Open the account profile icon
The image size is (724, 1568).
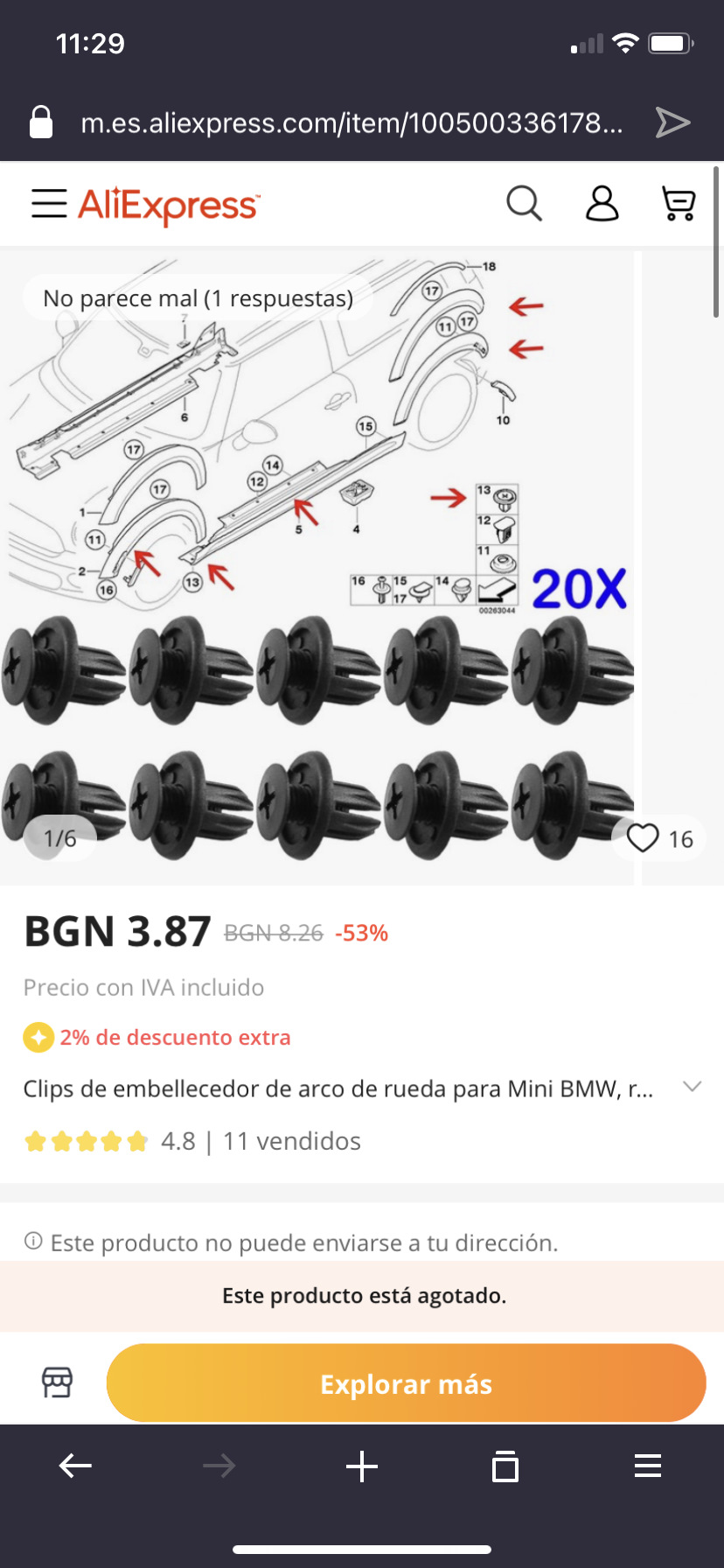(602, 204)
